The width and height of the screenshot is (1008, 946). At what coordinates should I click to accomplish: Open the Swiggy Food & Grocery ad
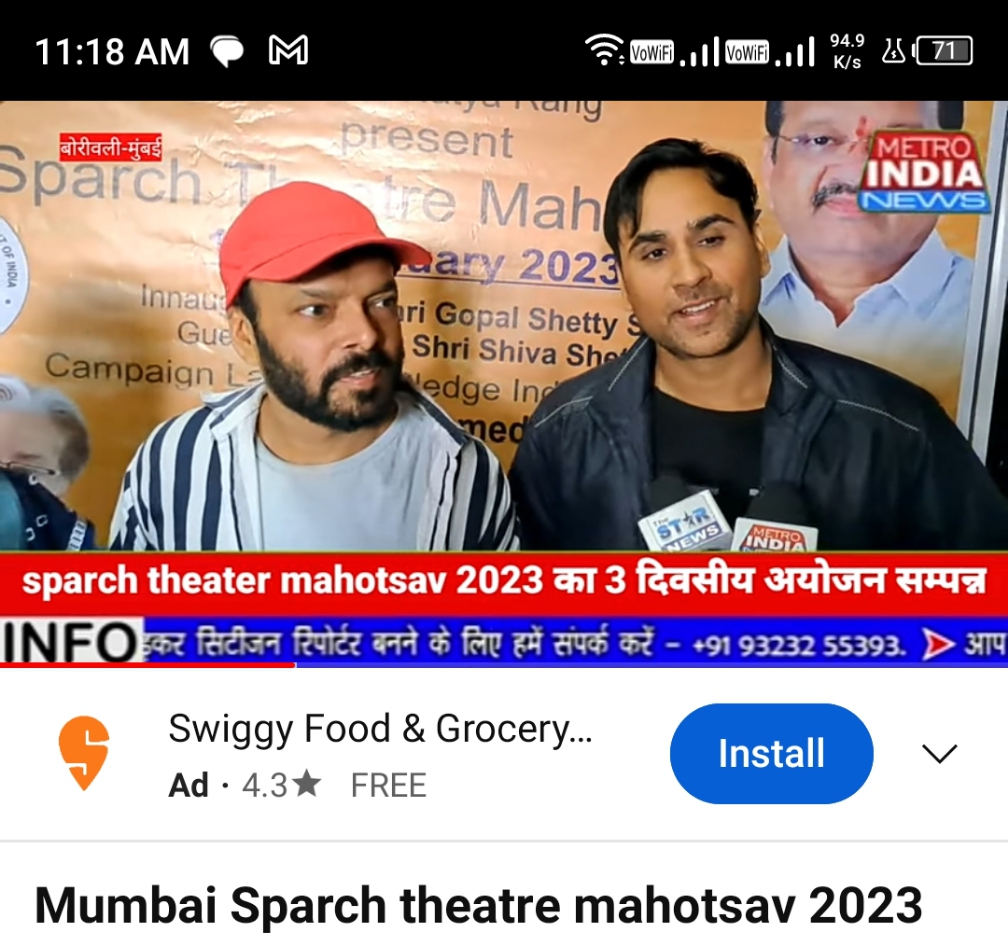click(380, 729)
